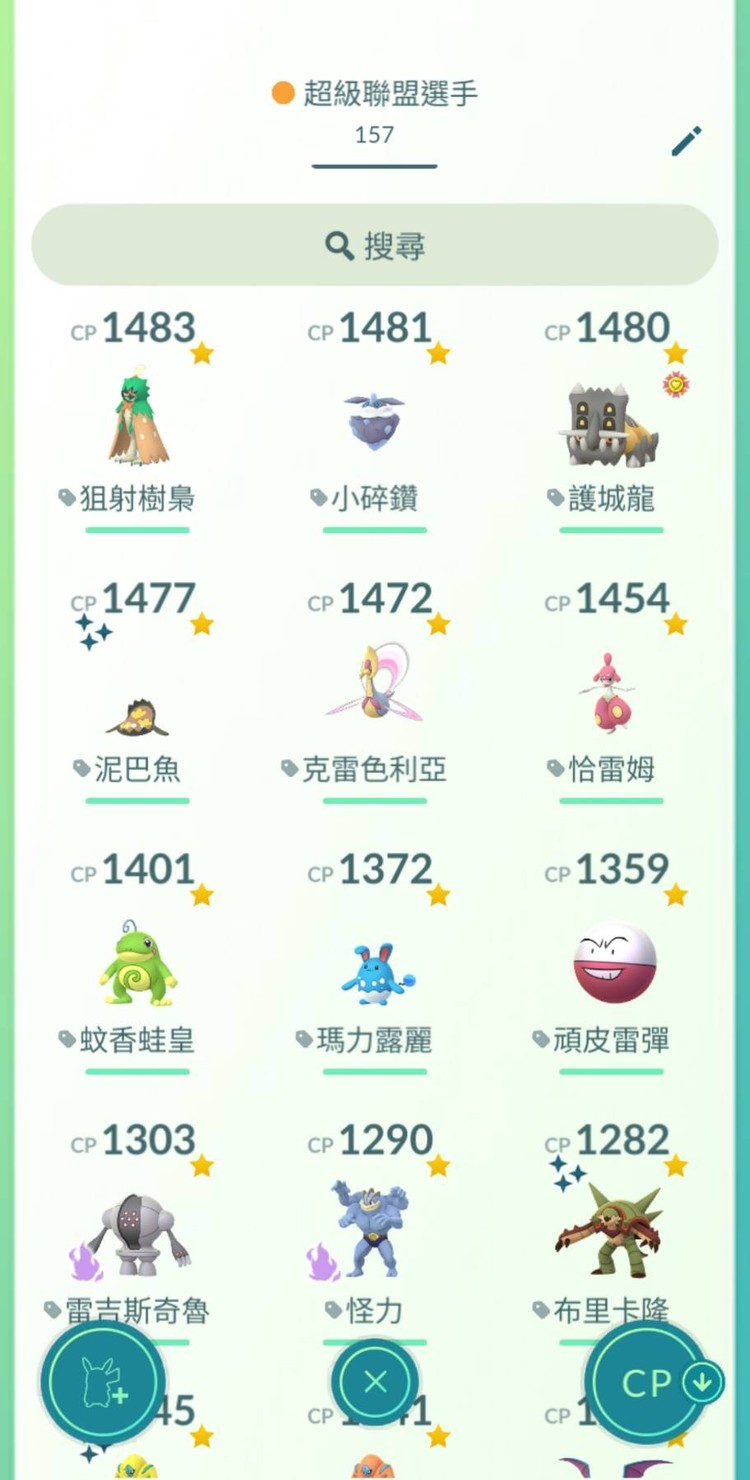Select 克雷色利亞 with CP 1472
Image resolution: width=750 pixels, height=1480 pixels.
[375, 690]
